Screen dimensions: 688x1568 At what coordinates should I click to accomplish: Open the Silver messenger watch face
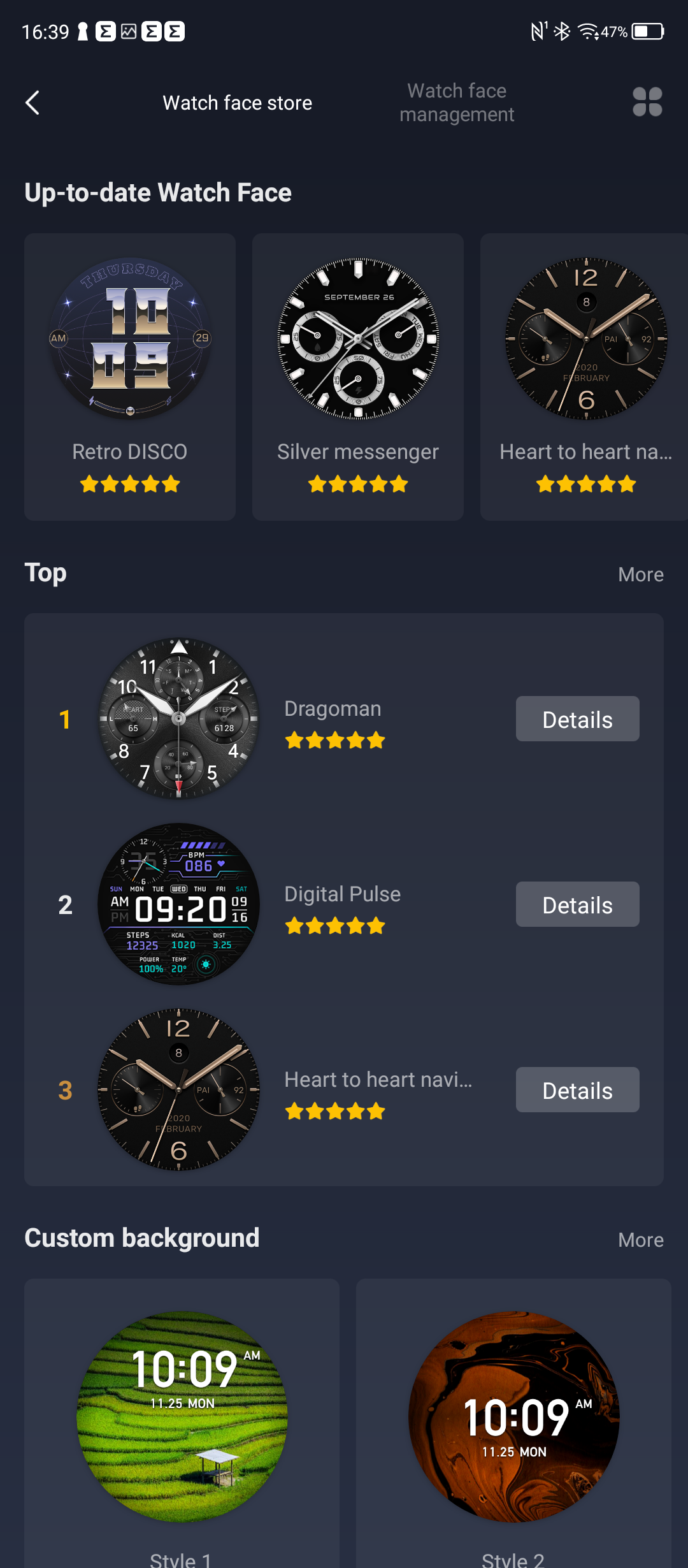point(358,377)
